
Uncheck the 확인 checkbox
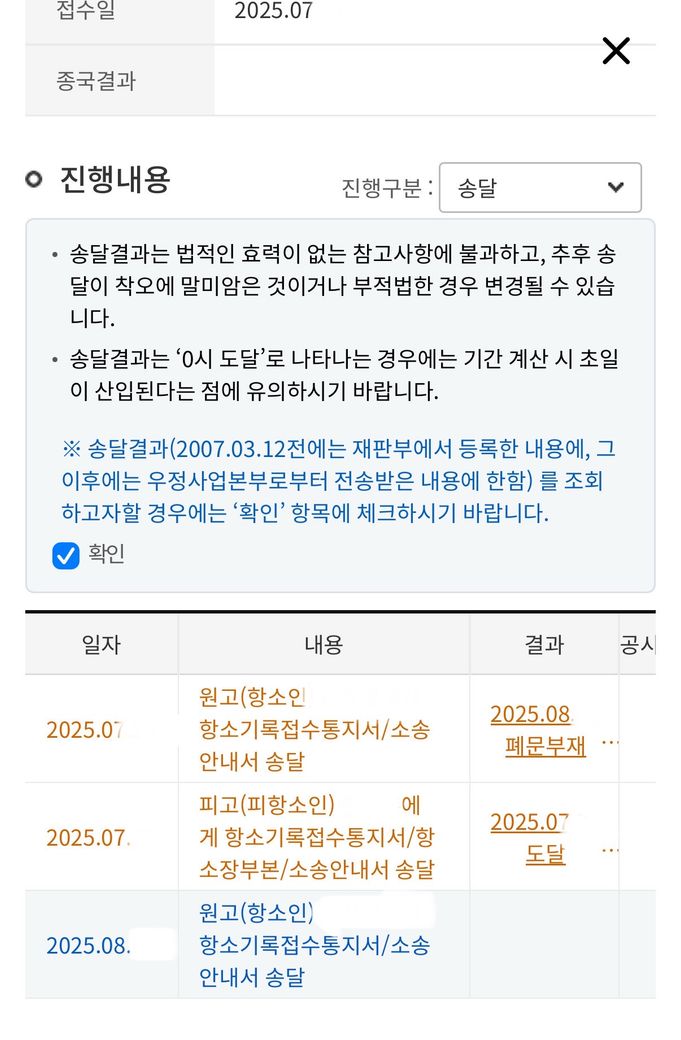(x=66, y=555)
